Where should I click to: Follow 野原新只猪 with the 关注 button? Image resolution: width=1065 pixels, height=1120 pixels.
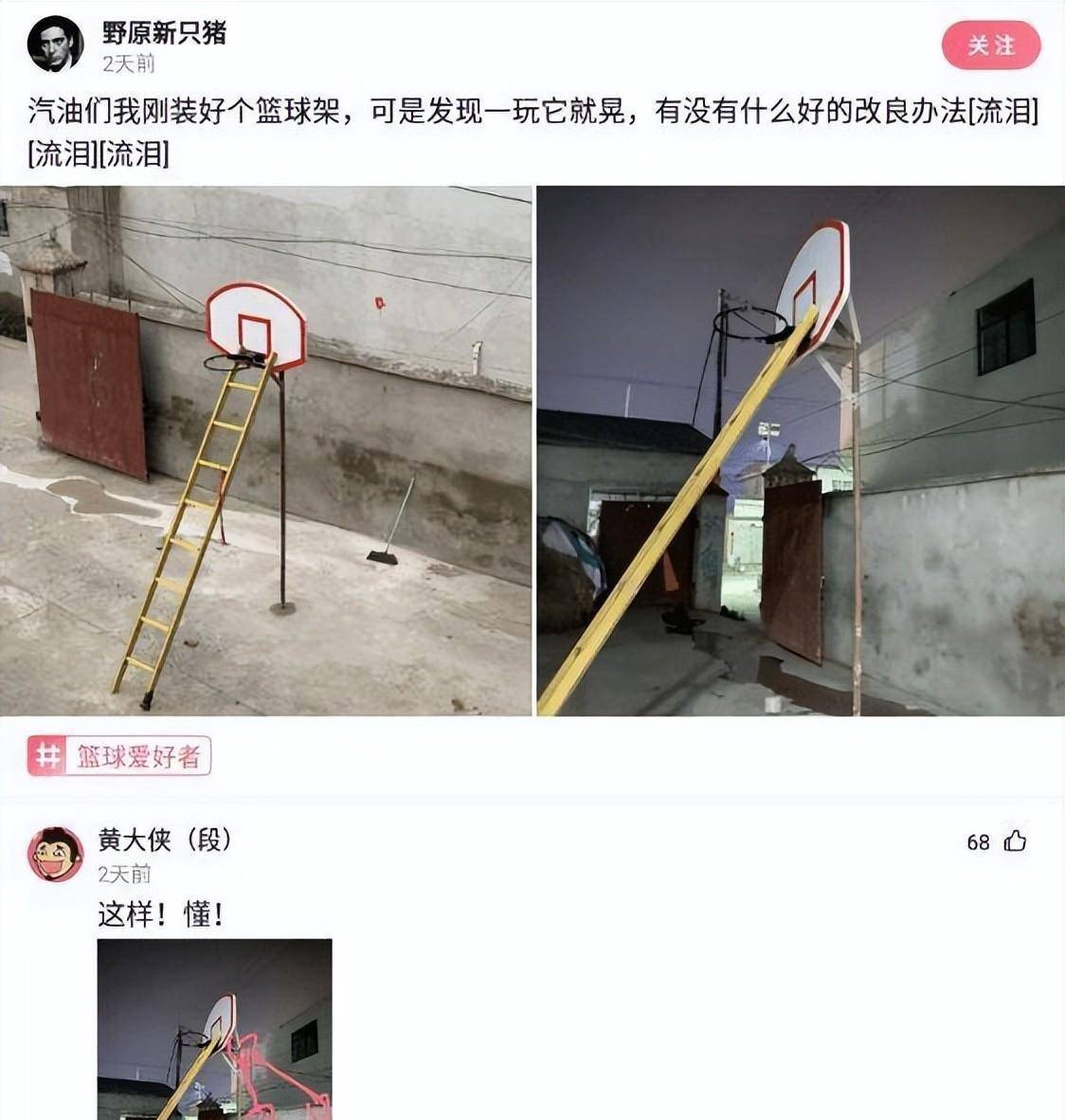991,45
